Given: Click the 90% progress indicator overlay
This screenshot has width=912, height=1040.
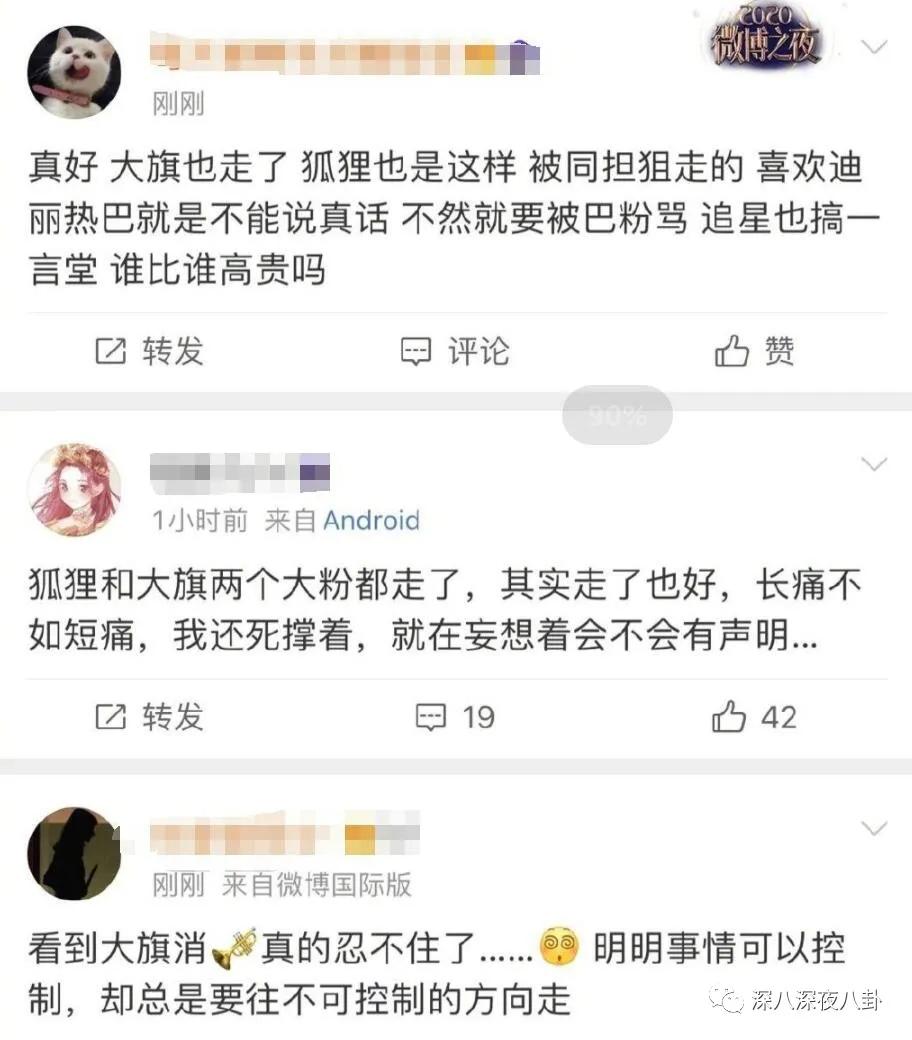Looking at the screenshot, I should pos(615,414).
